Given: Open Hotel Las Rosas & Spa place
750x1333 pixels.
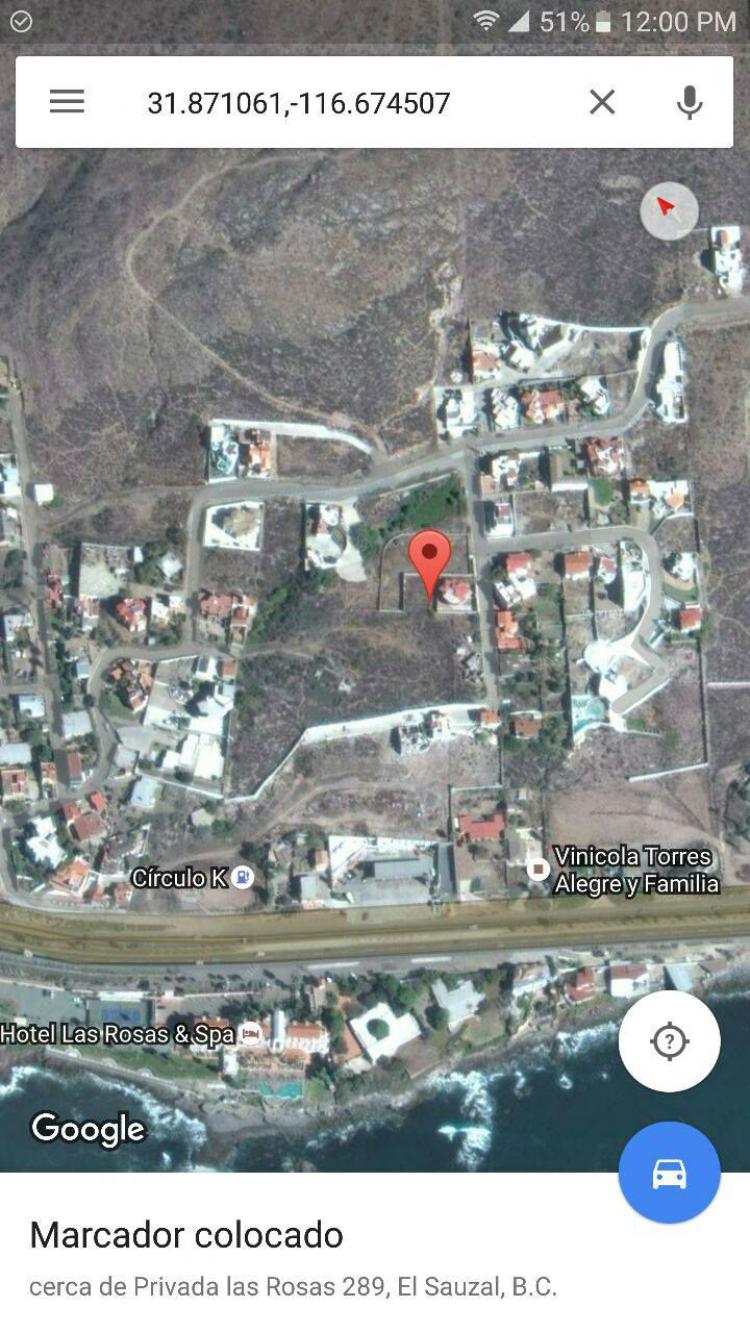Looking at the screenshot, I should point(131,1034).
